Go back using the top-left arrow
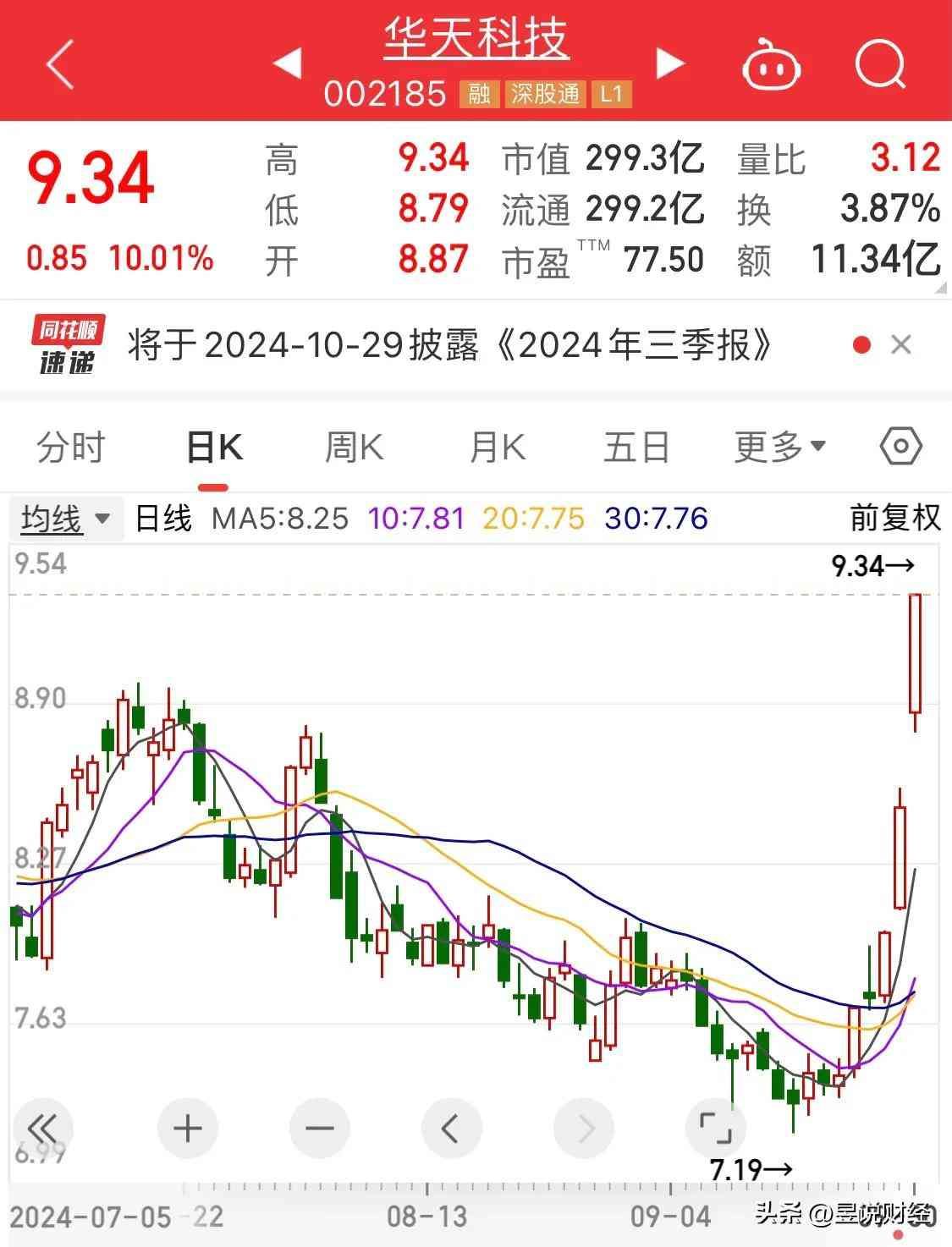The height and width of the screenshot is (1247, 952). tap(61, 65)
